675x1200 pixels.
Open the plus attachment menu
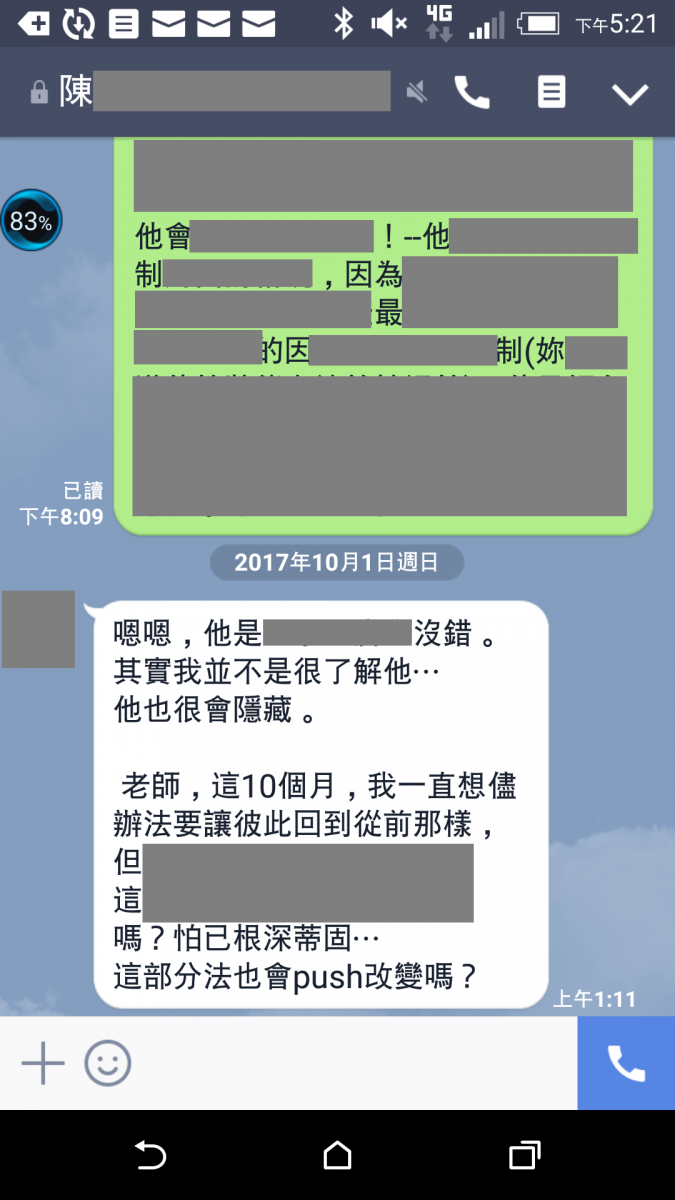pos(43,1063)
